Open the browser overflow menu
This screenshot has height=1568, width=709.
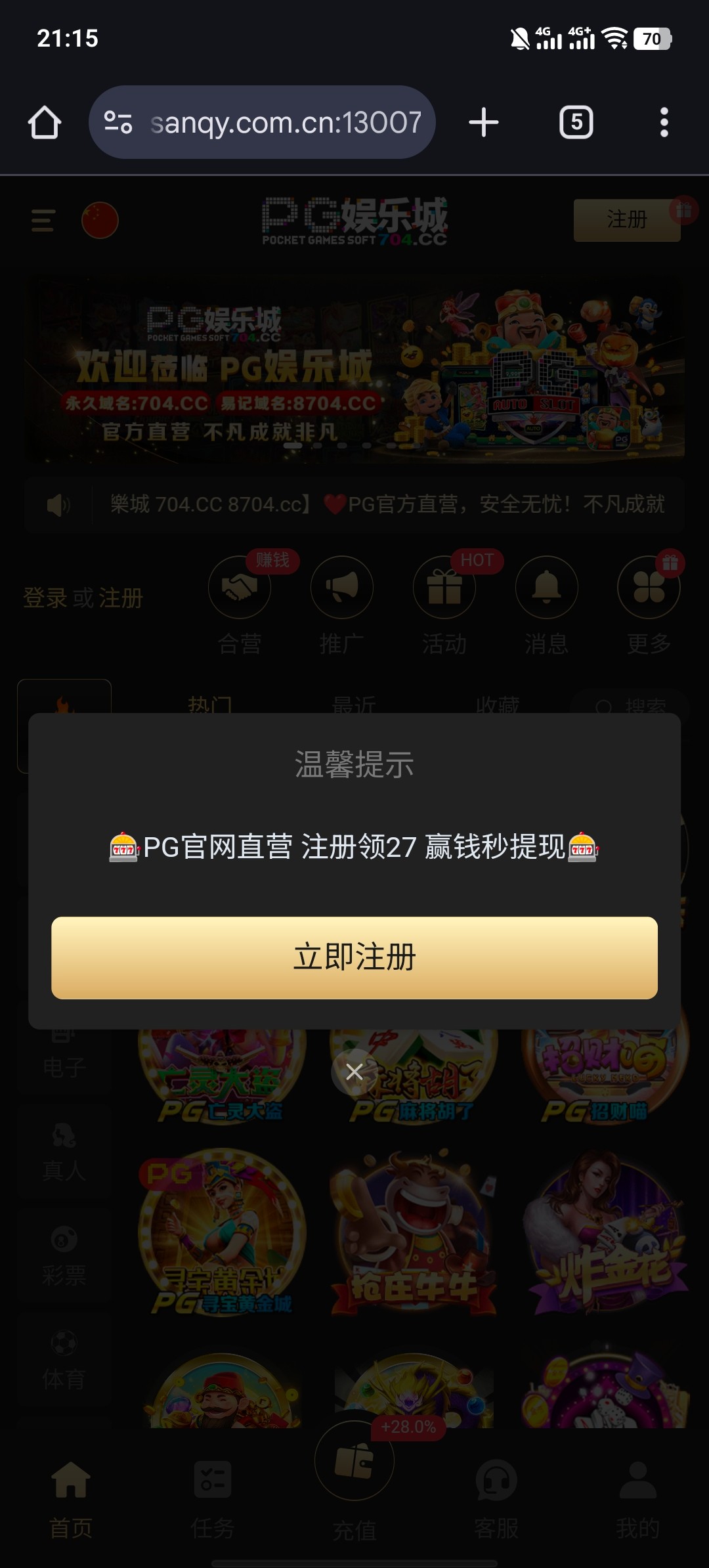664,123
